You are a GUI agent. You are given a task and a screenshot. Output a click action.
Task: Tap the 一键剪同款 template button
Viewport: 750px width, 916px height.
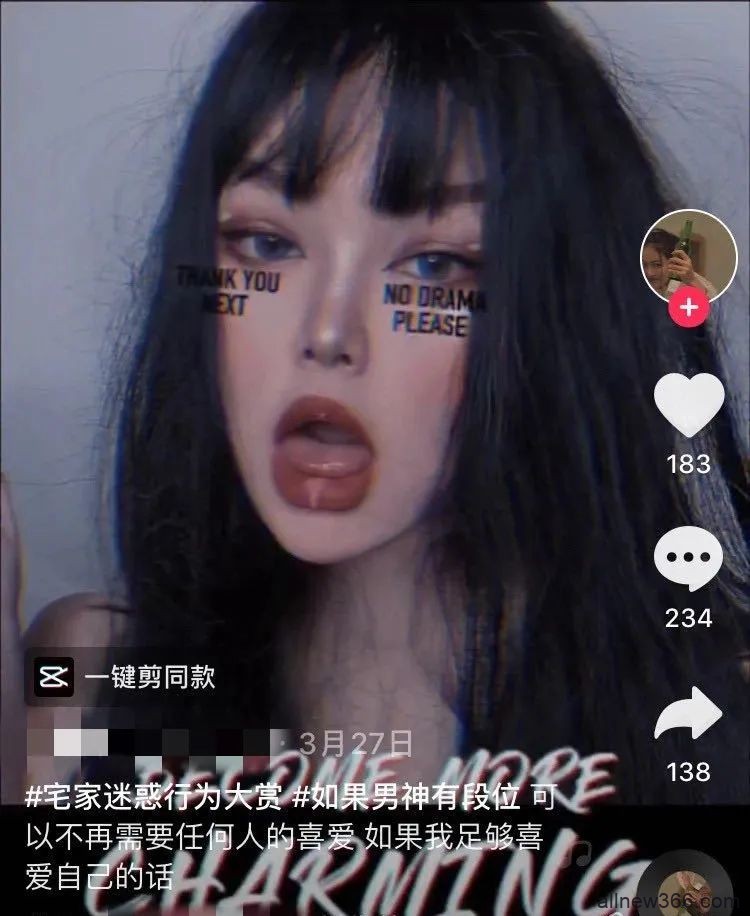[125, 676]
